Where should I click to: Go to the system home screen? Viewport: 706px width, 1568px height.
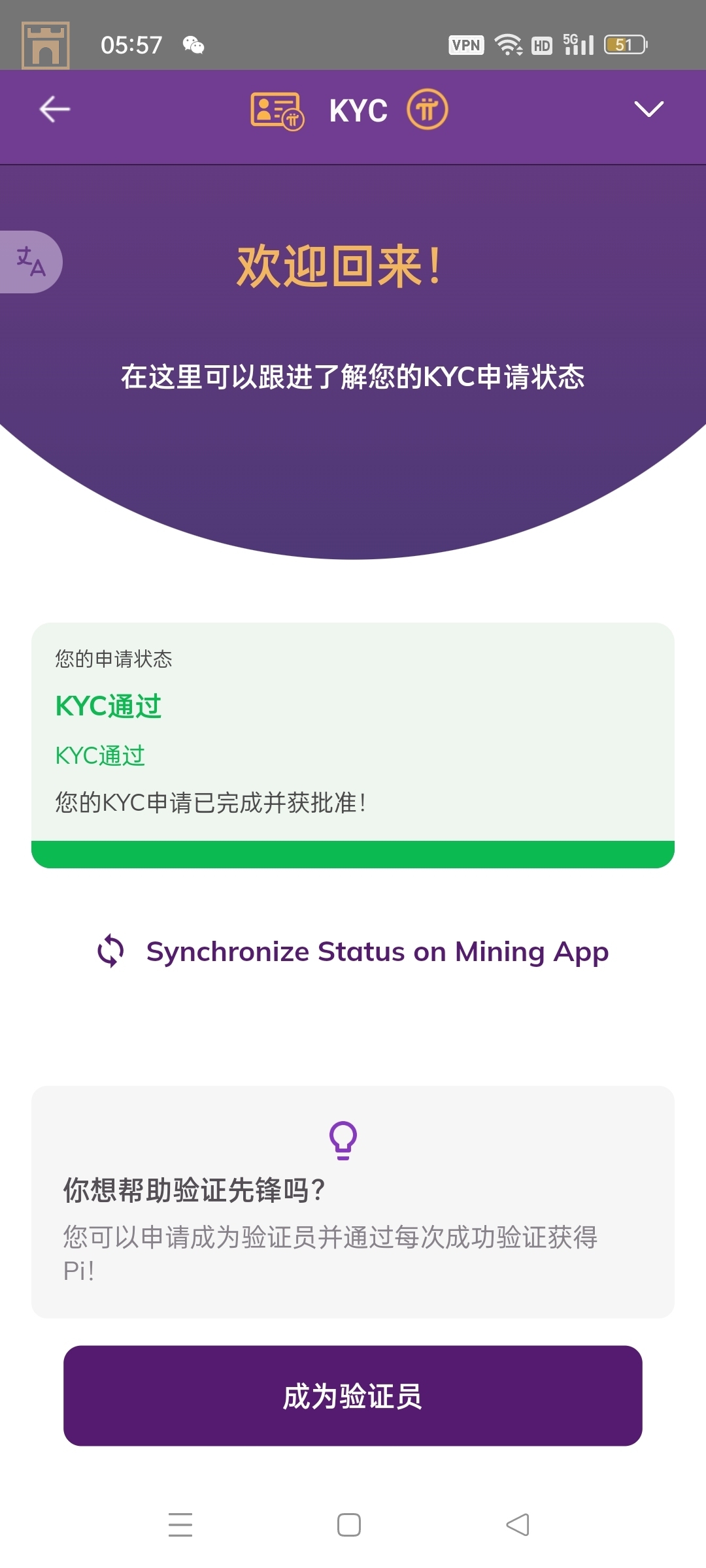pyautogui.click(x=349, y=1525)
